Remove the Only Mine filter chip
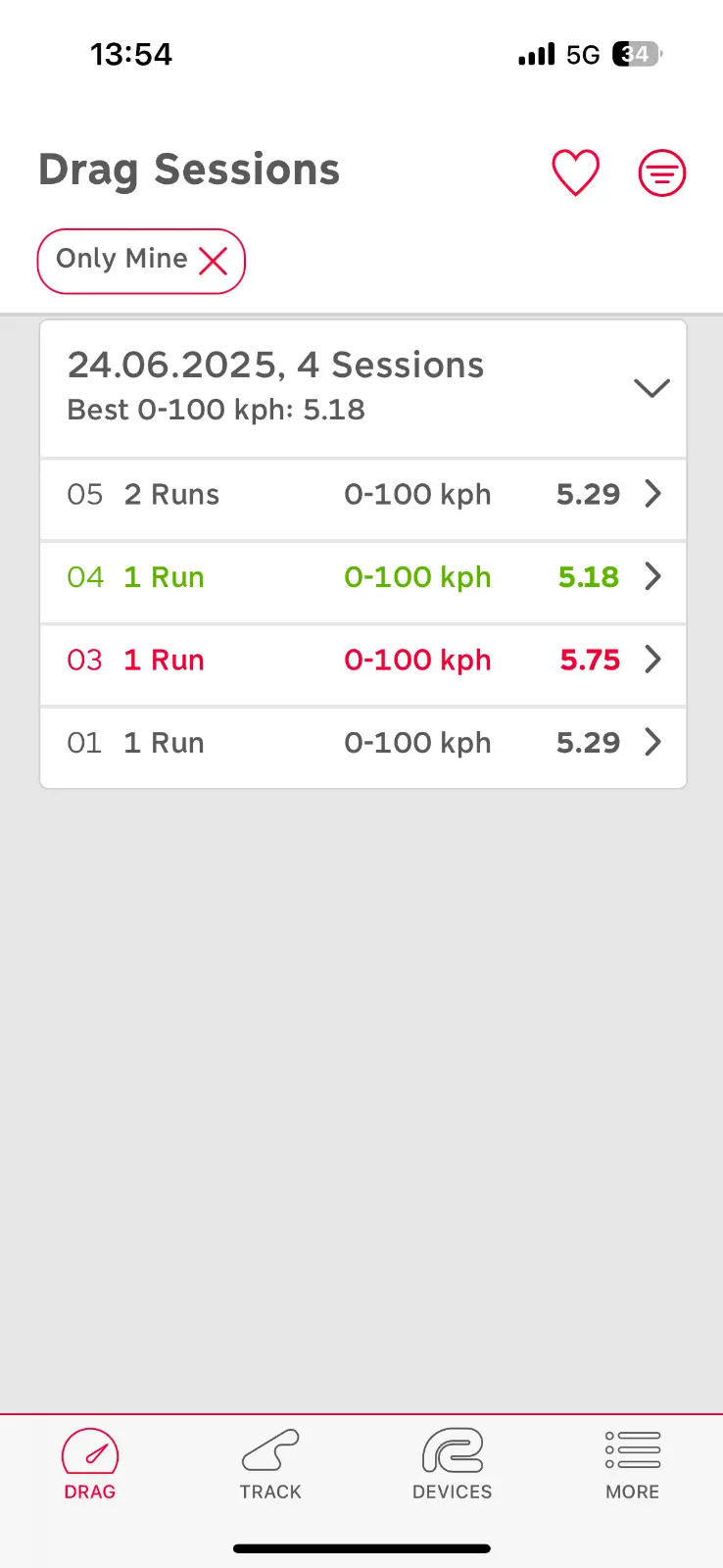Image resolution: width=723 pixels, height=1568 pixels. pos(214,261)
